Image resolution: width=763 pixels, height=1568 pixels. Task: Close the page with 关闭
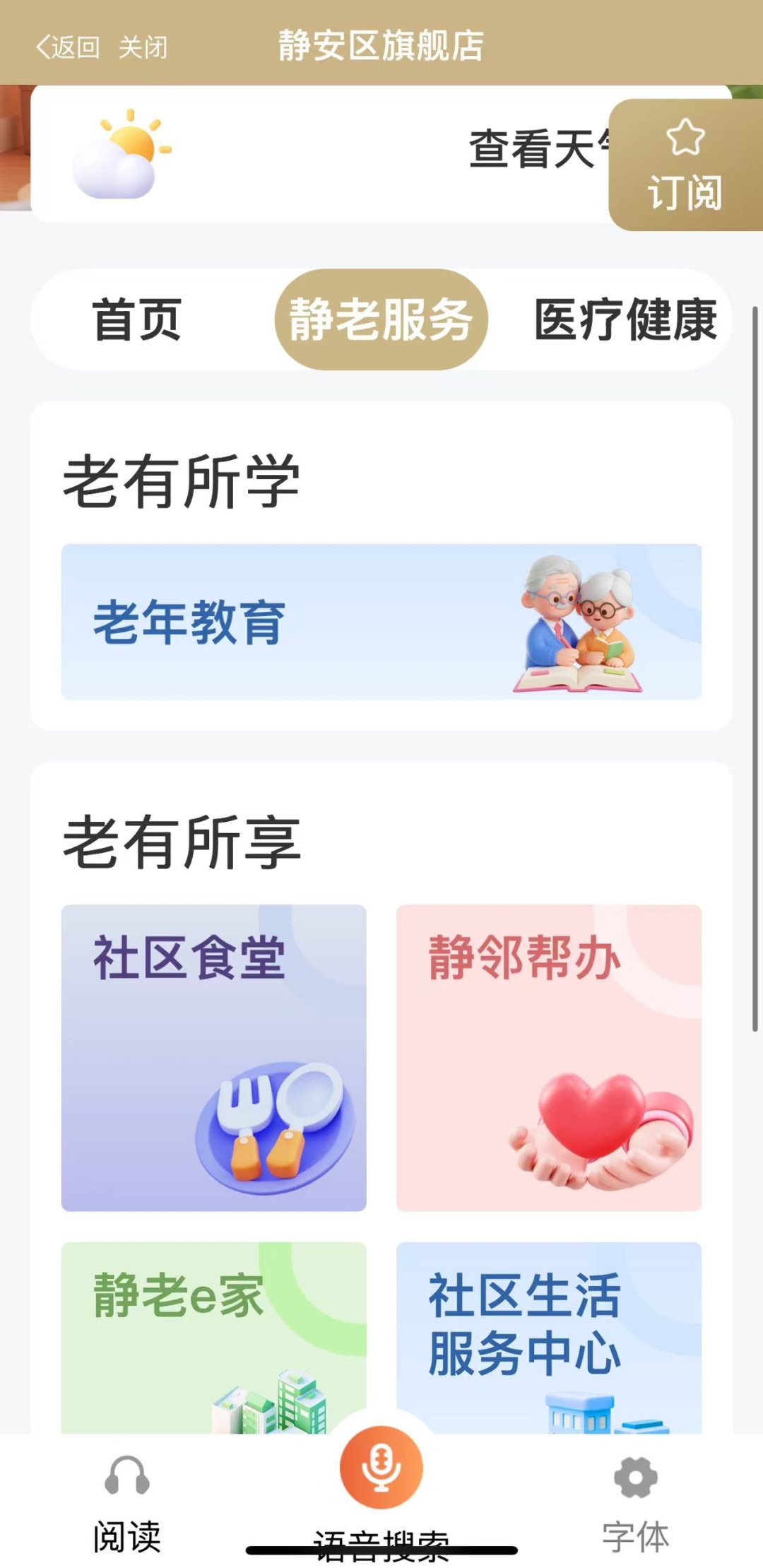(x=143, y=47)
